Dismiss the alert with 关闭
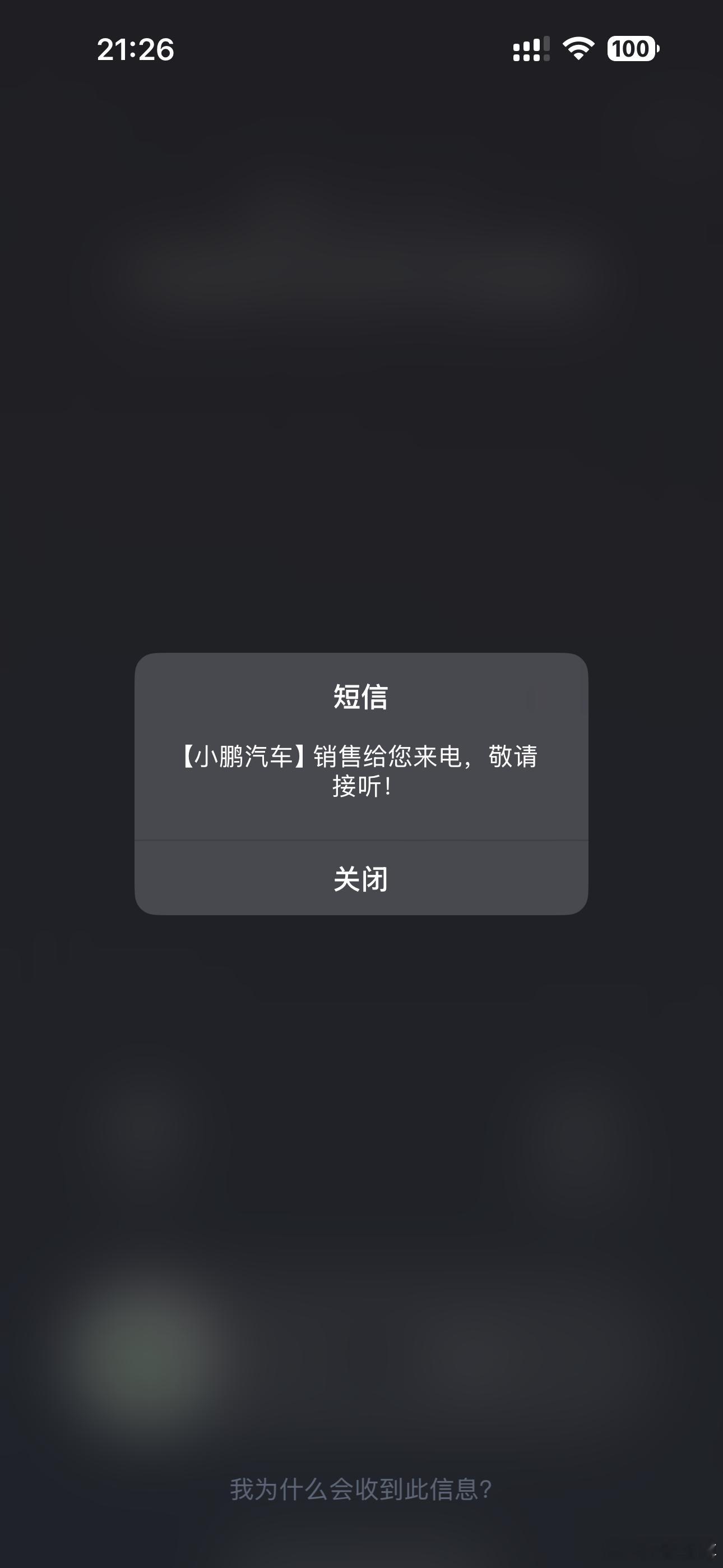The width and height of the screenshot is (723, 1568). (361, 878)
